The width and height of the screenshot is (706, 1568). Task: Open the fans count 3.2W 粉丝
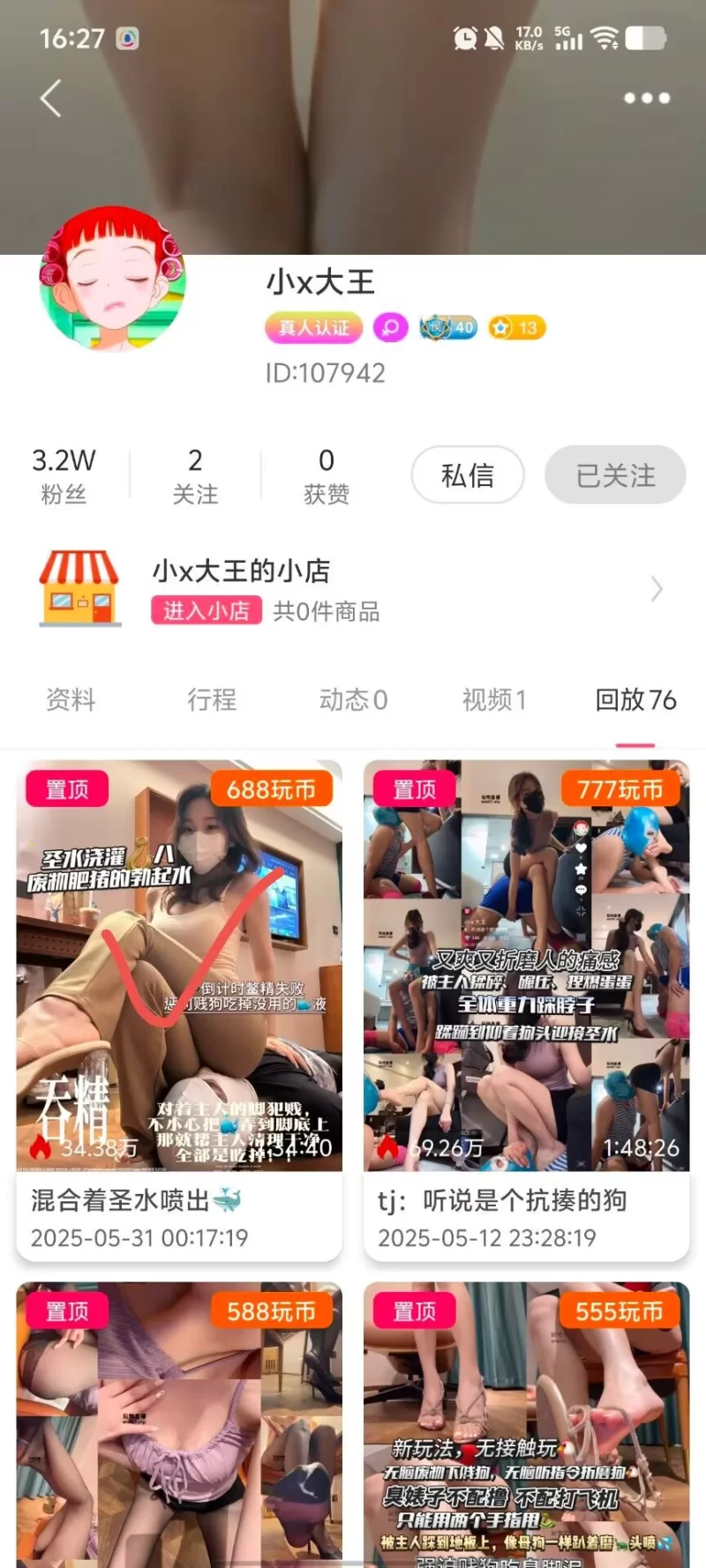point(64,475)
